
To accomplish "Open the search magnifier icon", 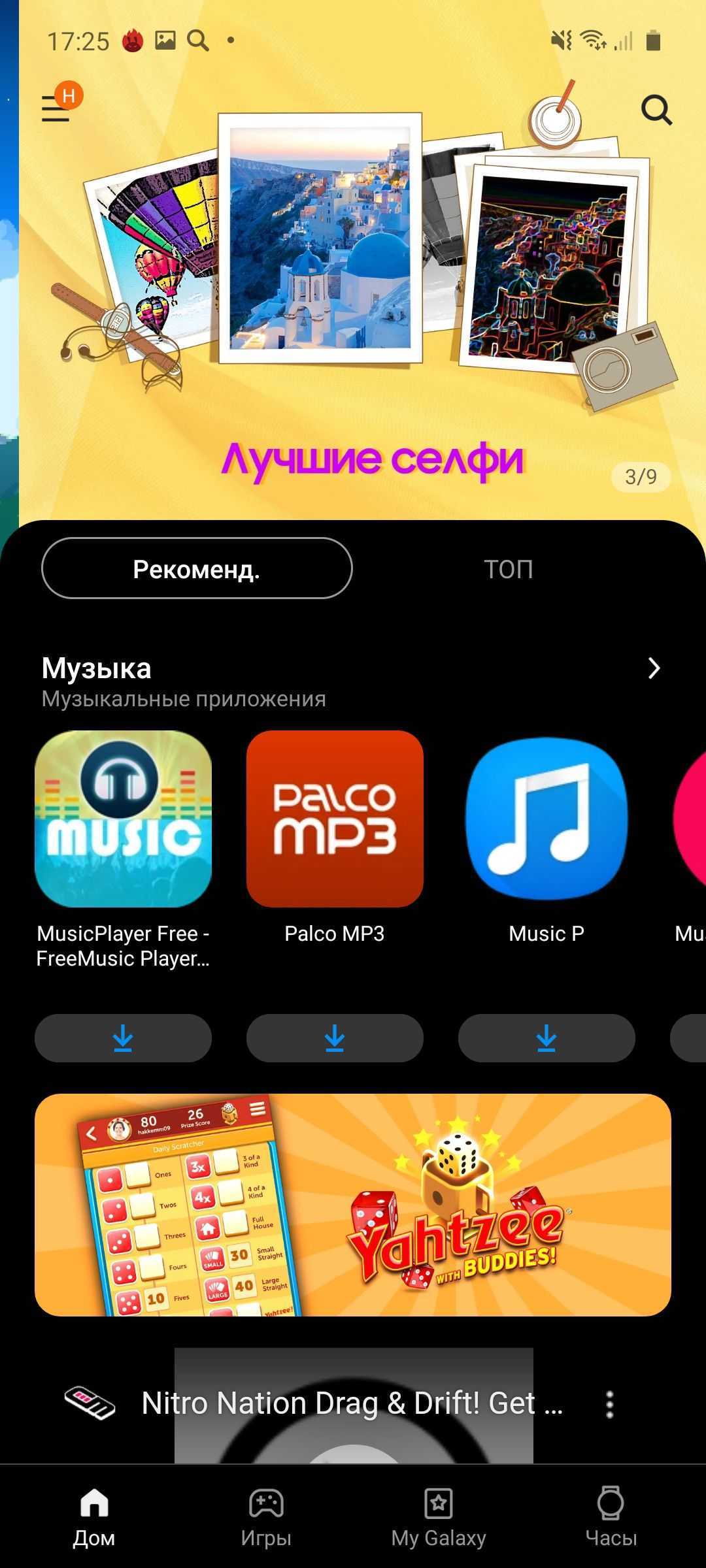I will (x=656, y=110).
